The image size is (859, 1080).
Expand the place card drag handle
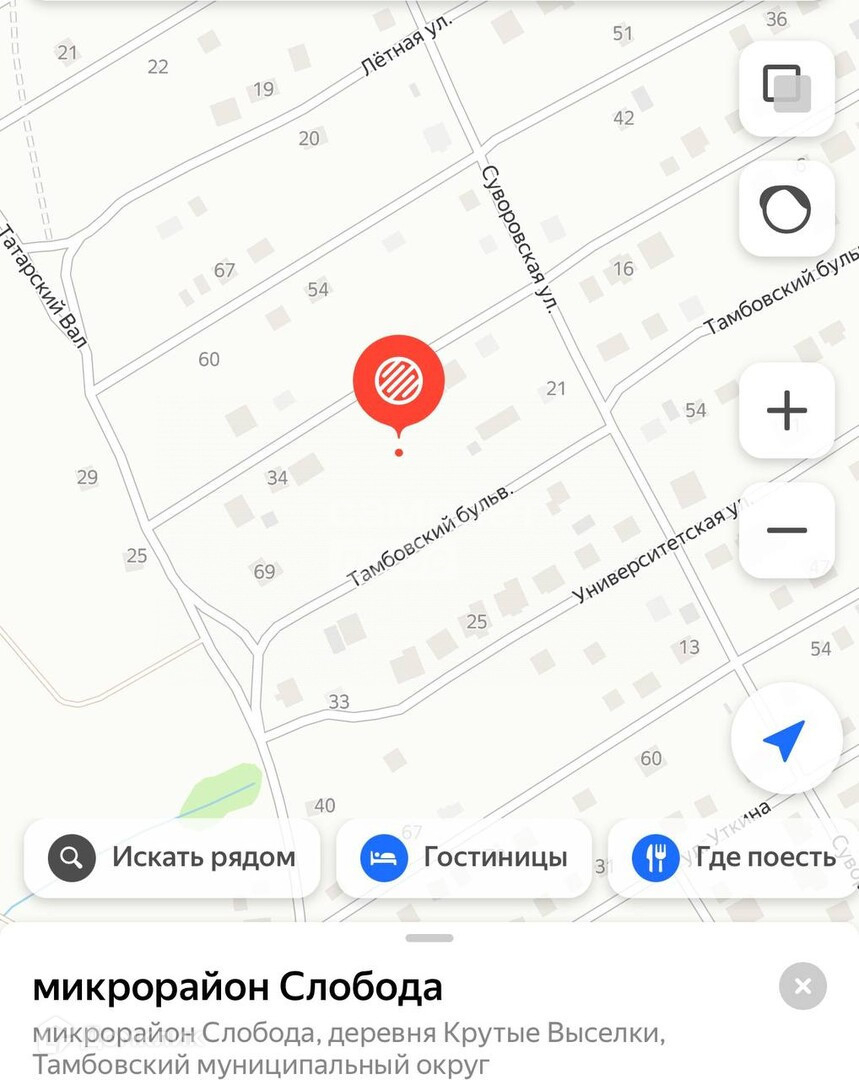[429, 937]
